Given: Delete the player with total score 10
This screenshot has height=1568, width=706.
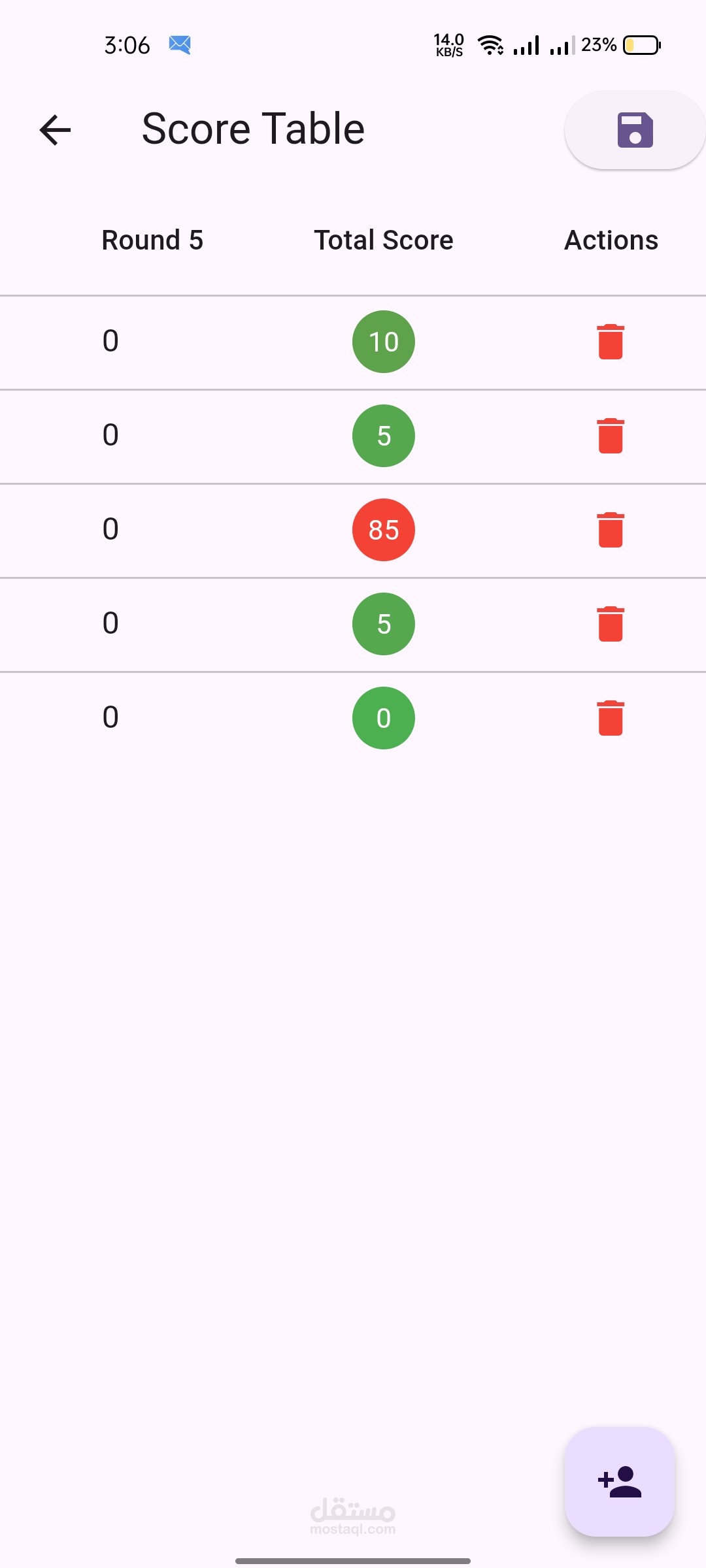Looking at the screenshot, I should click(611, 342).
